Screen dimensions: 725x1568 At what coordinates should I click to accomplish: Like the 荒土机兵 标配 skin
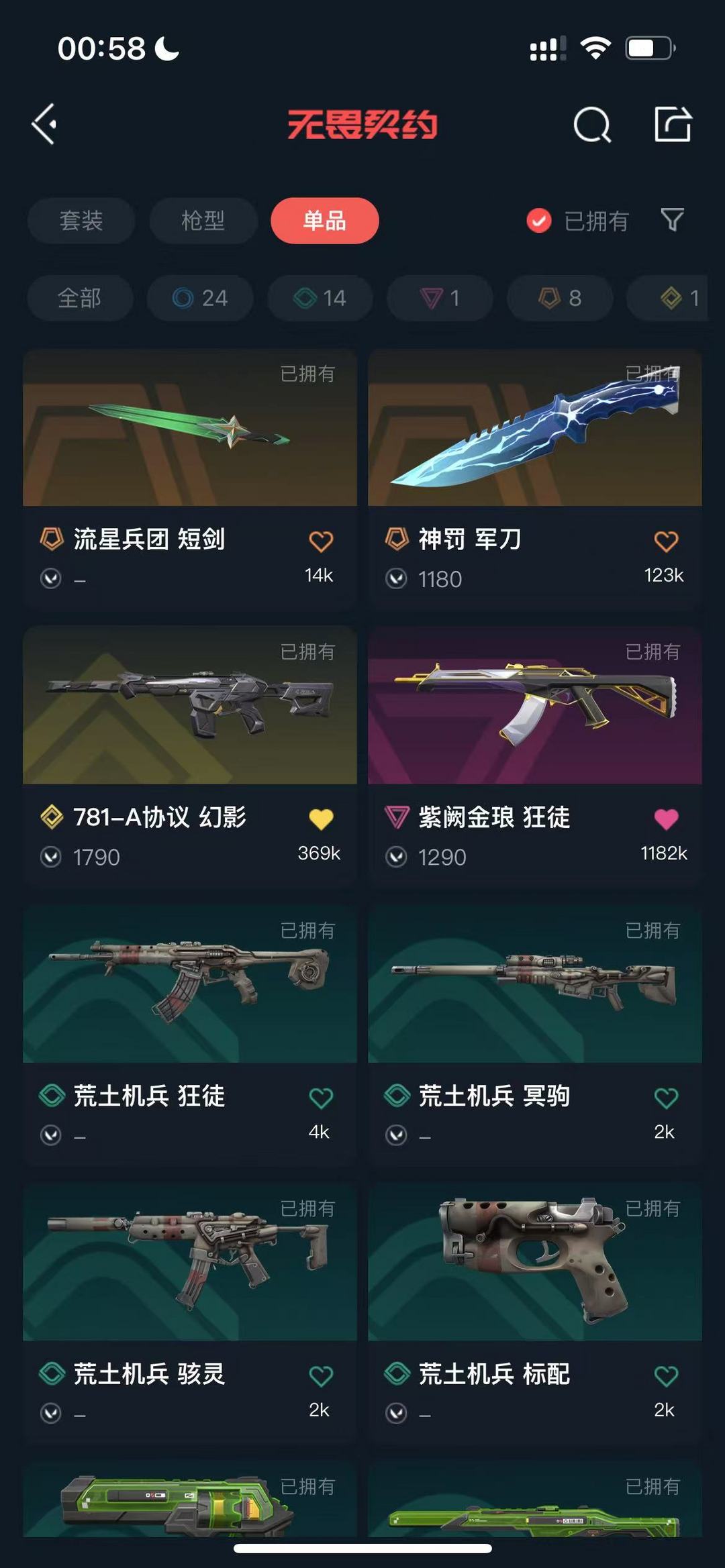click(666, 1375)
